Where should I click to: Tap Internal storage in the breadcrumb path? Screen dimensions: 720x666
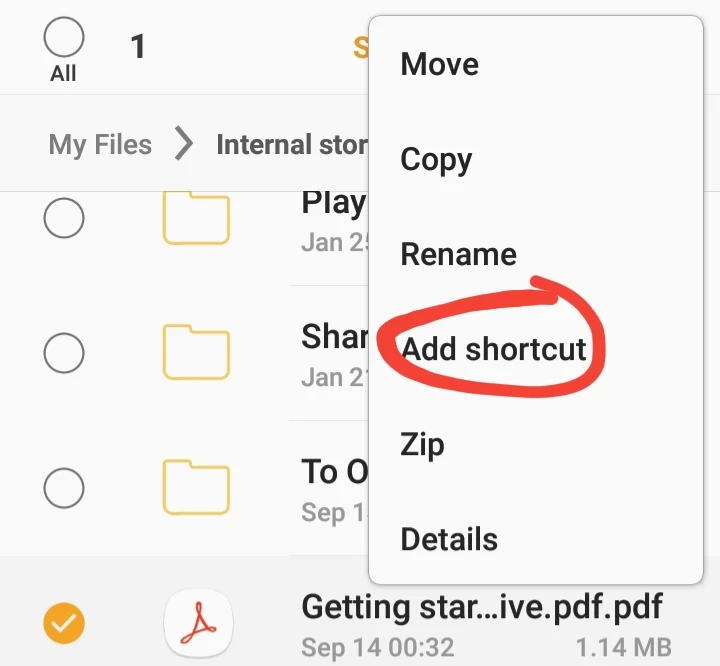(x=291, y=145)
